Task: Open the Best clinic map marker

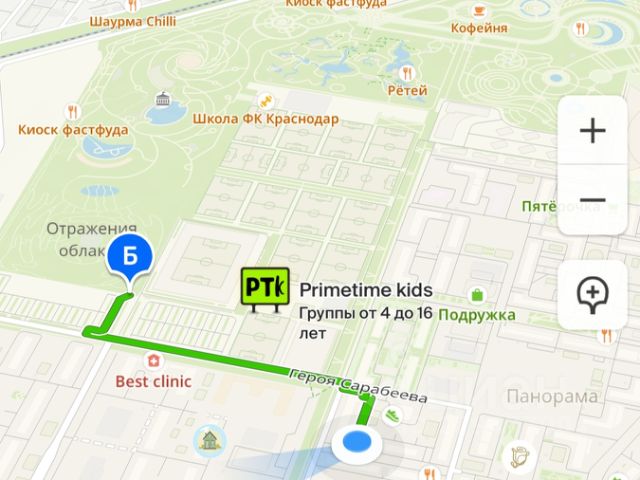Action: pyautogui.click(x=152, y=361)
